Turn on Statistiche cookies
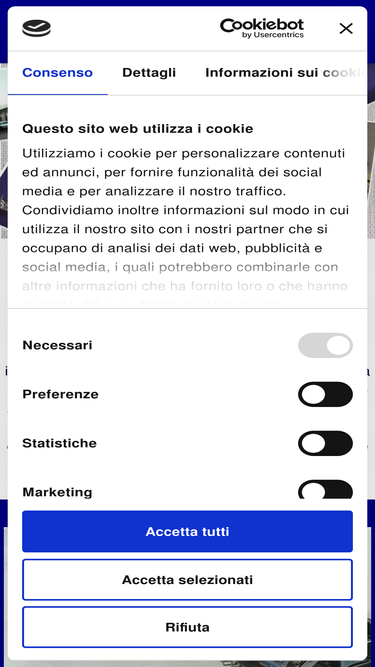The image size is (375, 667). click(x=325, y=443)
